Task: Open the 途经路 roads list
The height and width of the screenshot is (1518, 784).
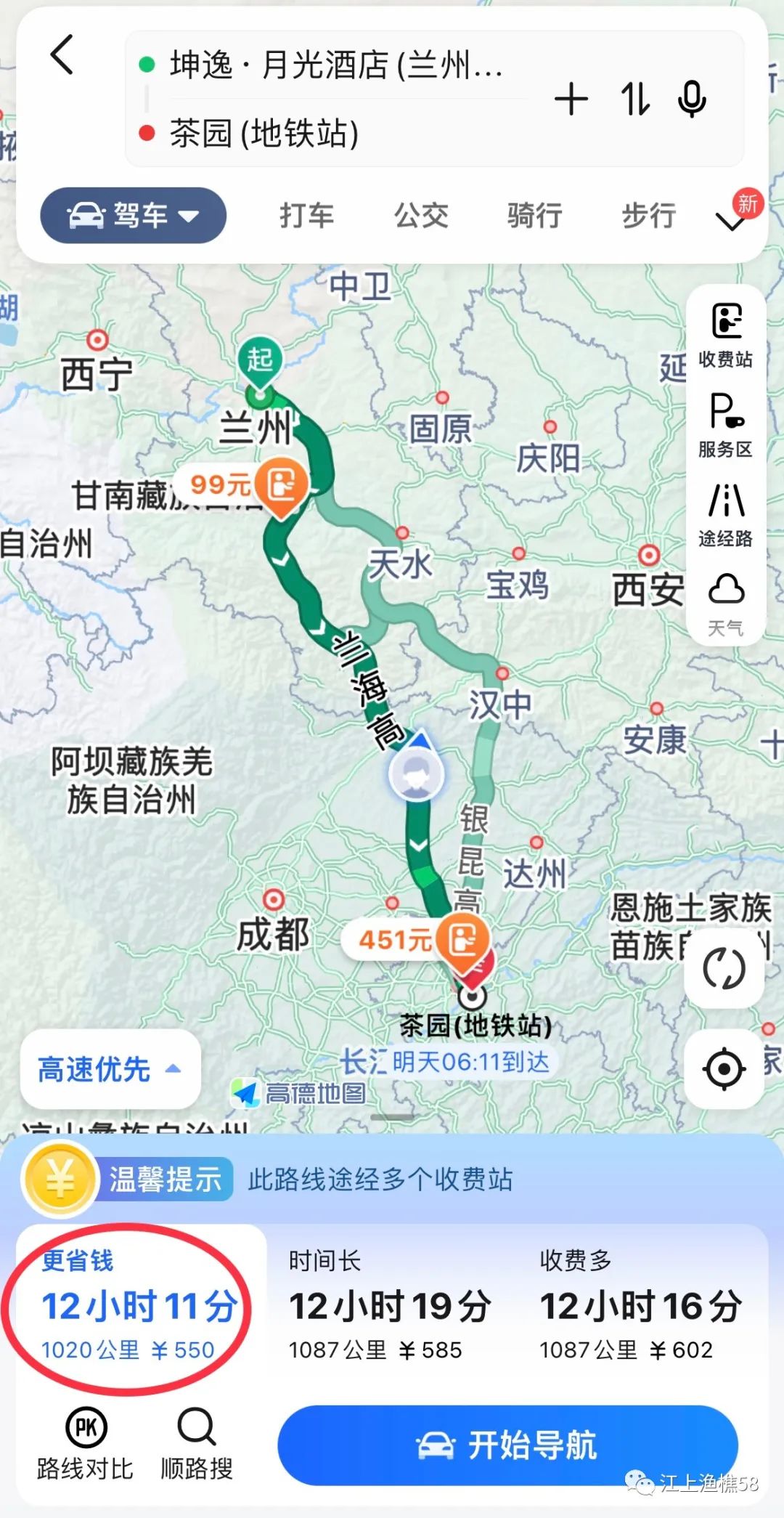Action: 725,516
